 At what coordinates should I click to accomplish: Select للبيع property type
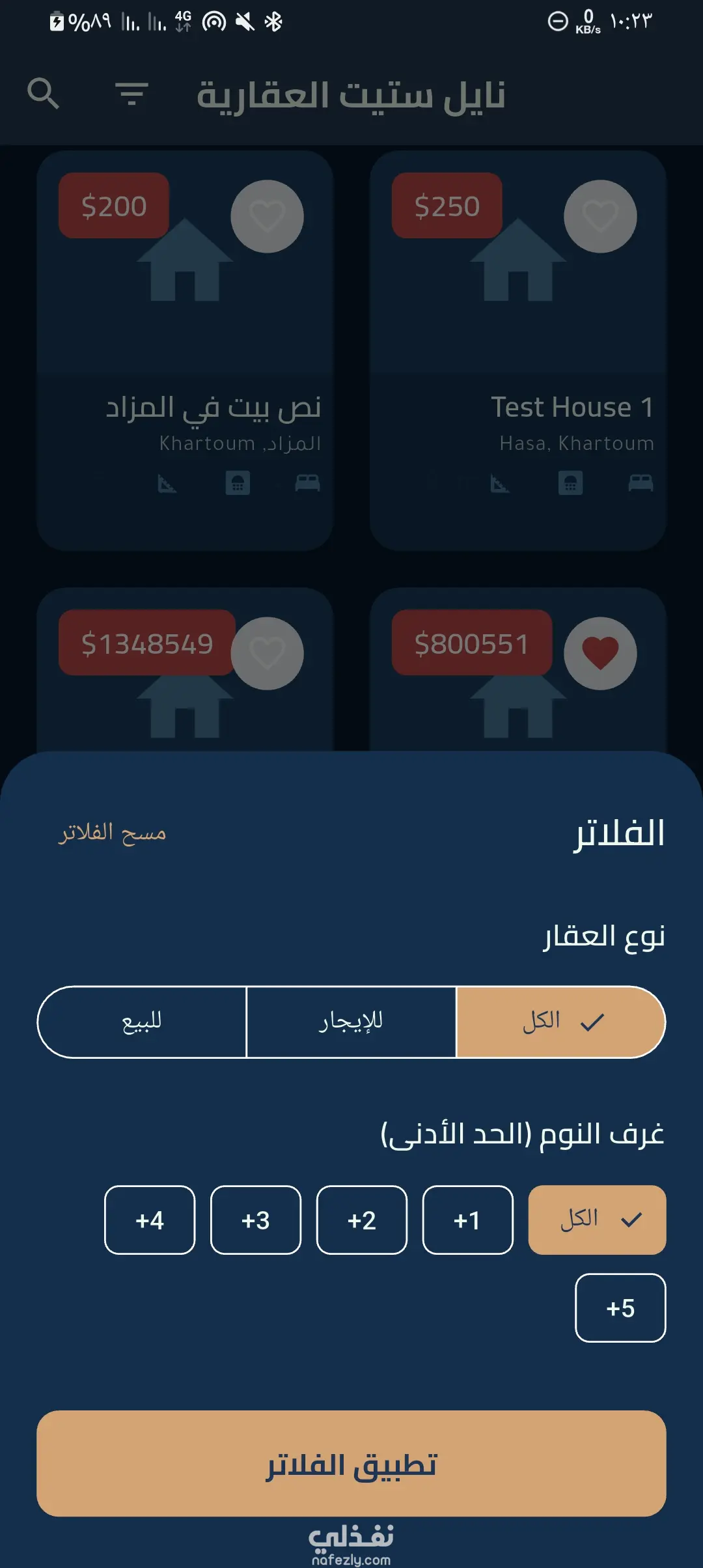(142, 1022)
